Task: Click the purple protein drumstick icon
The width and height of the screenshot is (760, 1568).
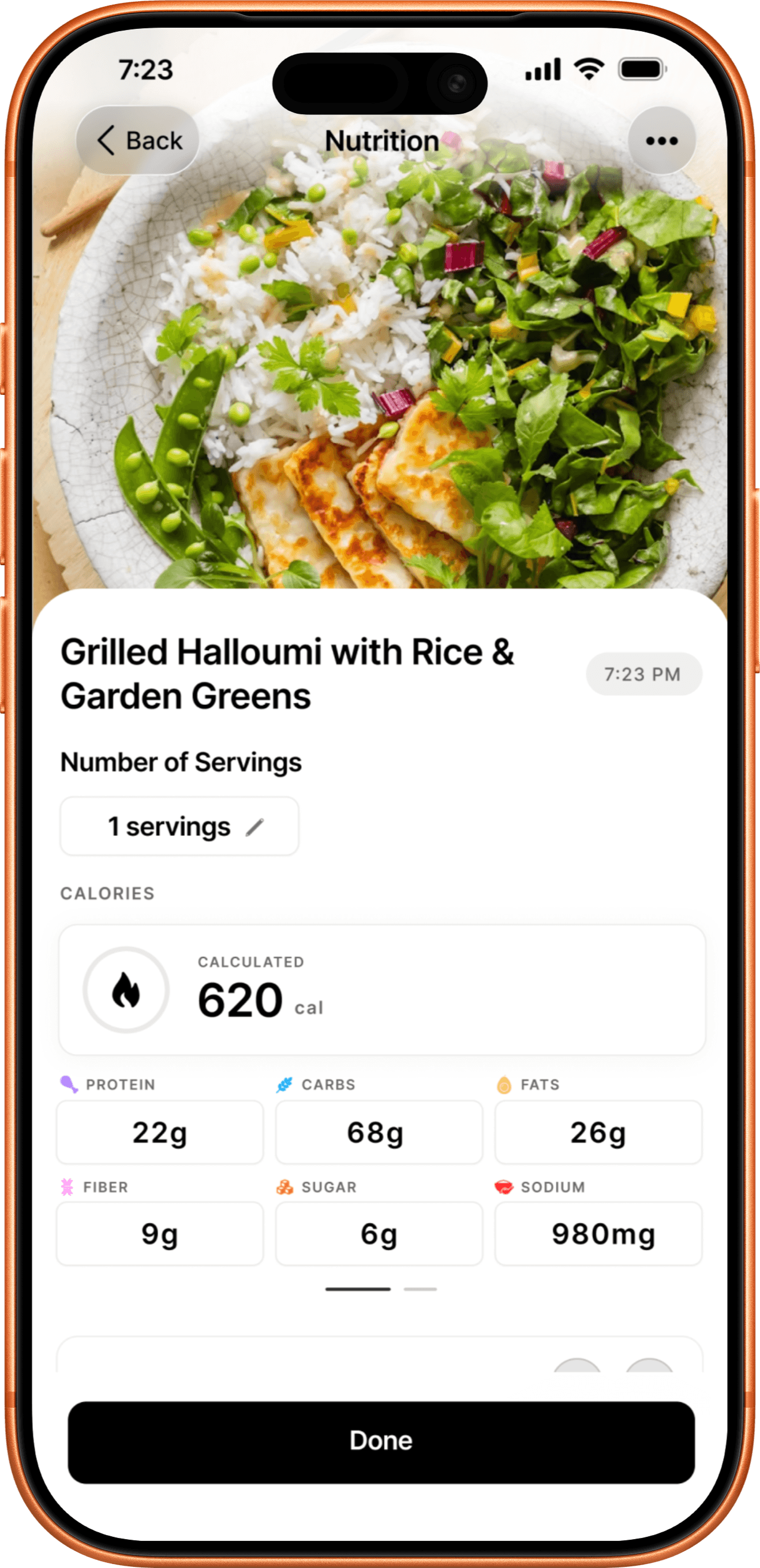Action: [x=69, y=1084]
